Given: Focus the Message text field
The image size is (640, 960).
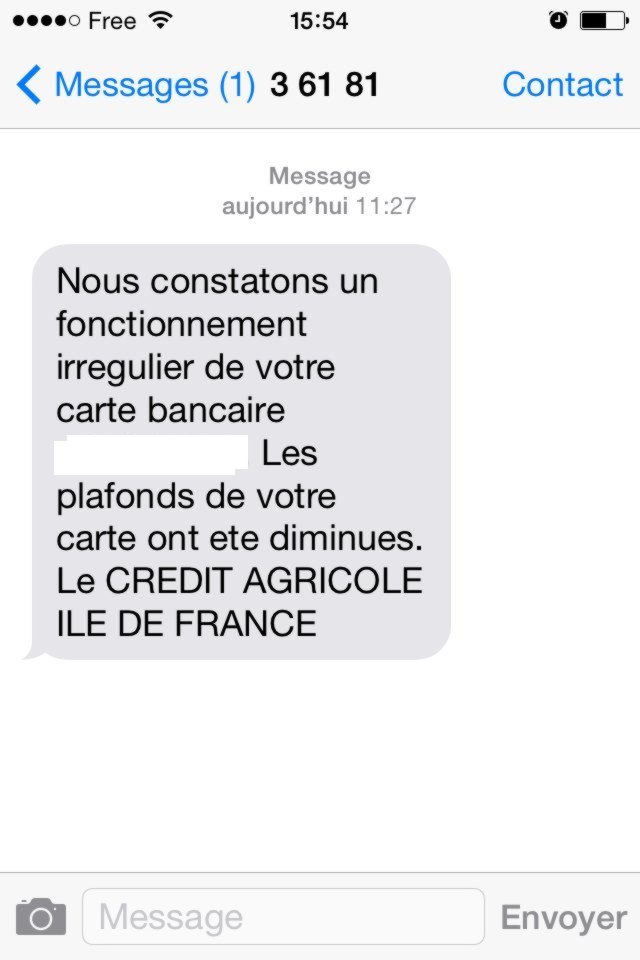Looking at the screenshot, I should [x=283, y=916].
